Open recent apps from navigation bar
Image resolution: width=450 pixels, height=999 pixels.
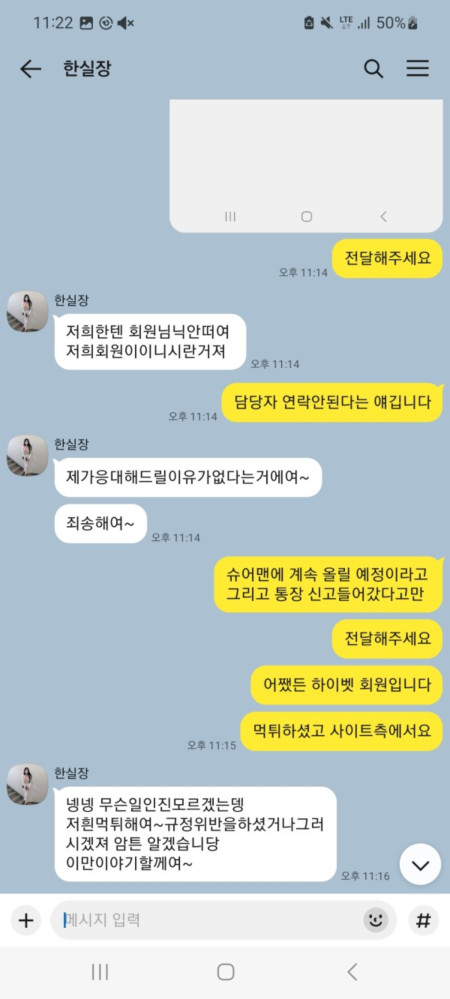(99, 972)
